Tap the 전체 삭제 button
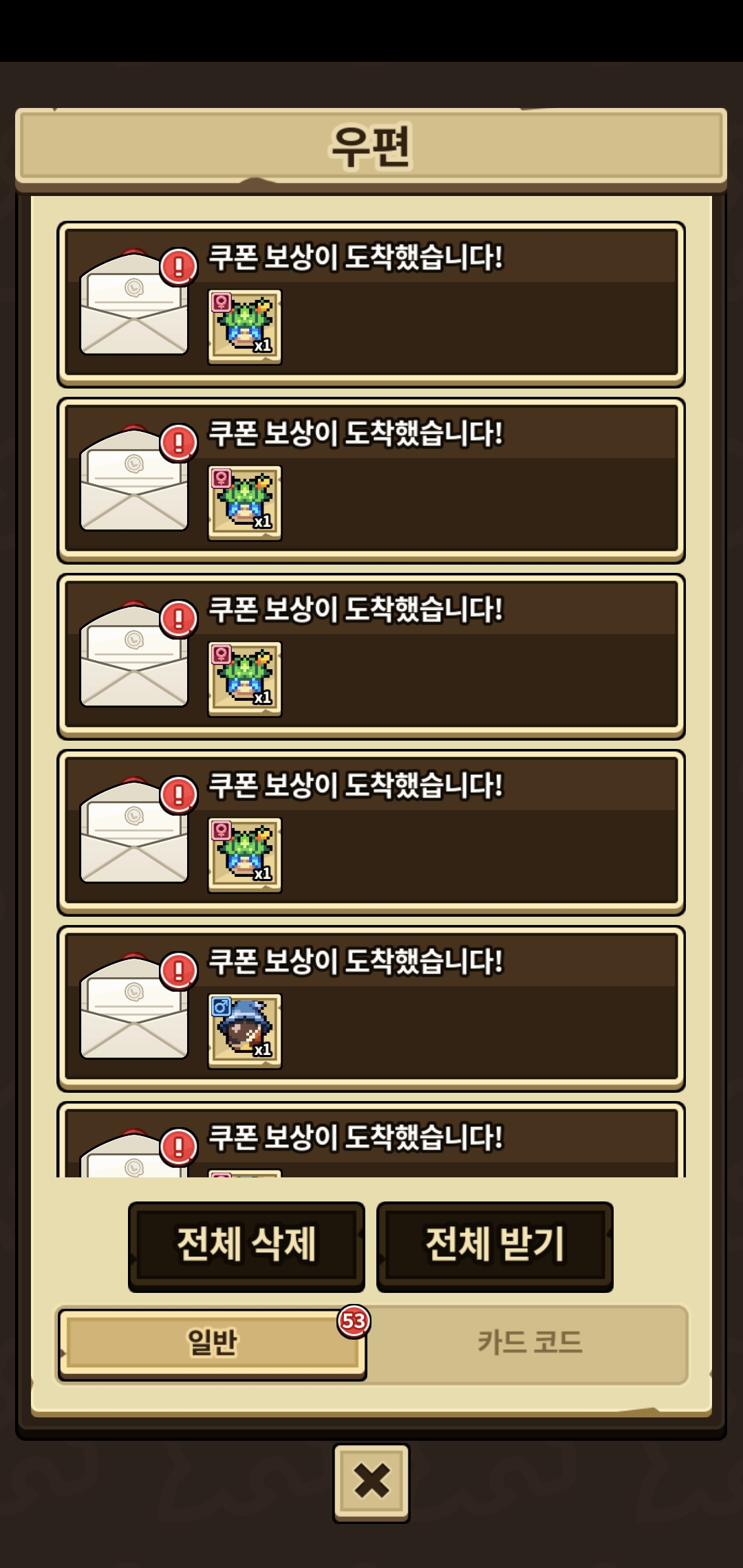 pos(246,1245)
